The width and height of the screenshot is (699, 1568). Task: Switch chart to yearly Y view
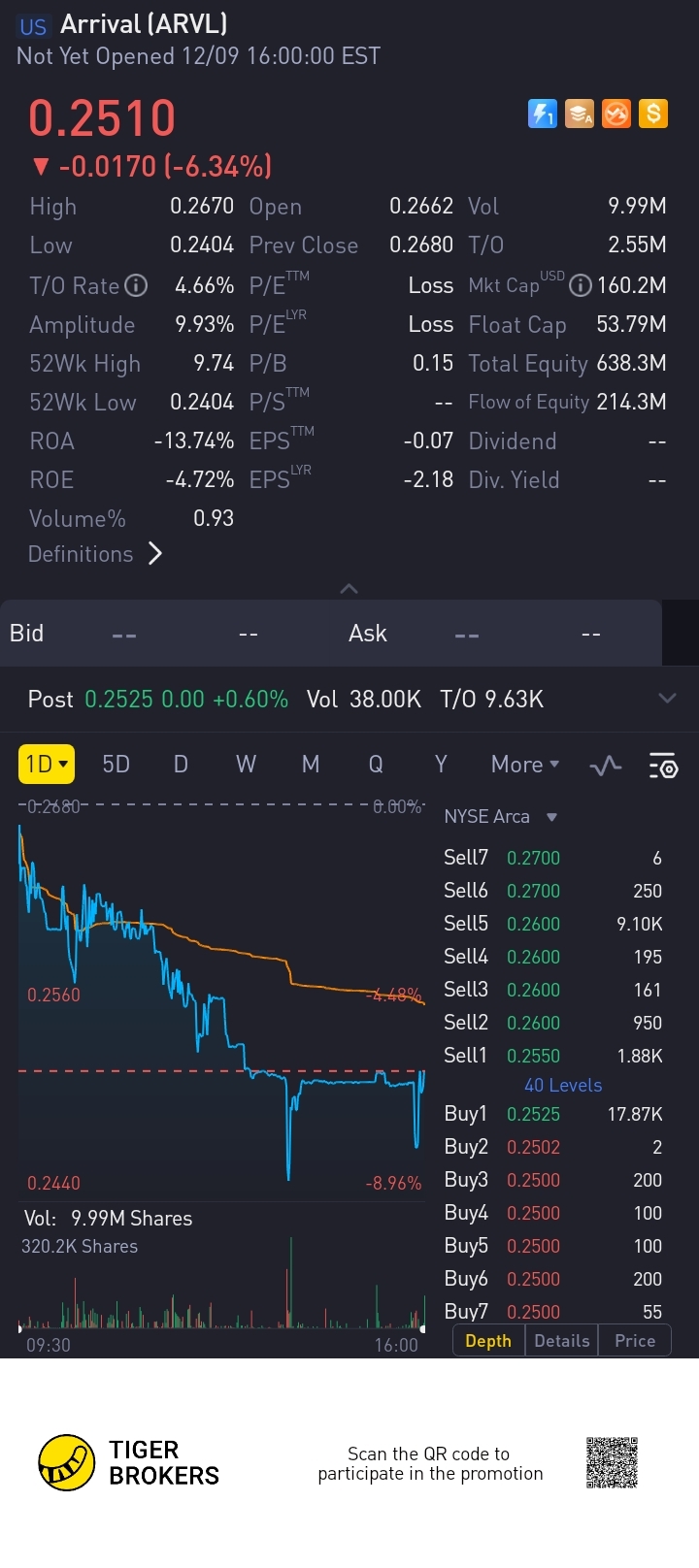[441, 765]
